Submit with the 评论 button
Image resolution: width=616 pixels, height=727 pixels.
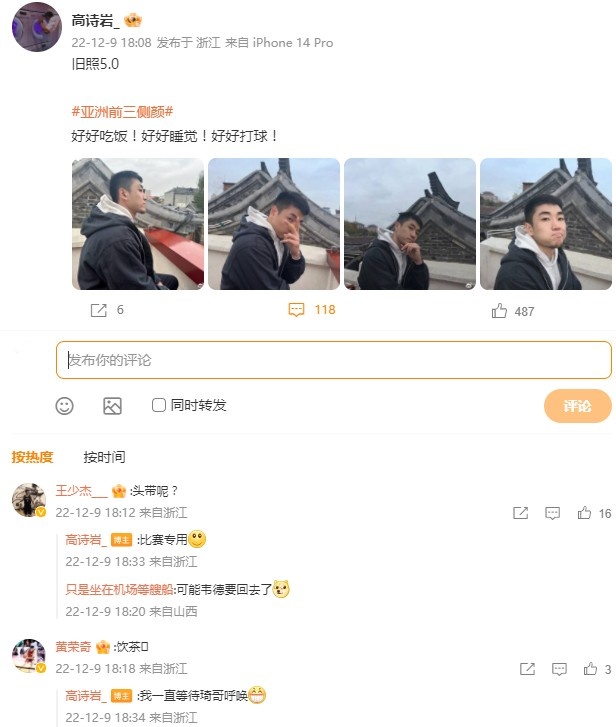(x=577, y=406)
